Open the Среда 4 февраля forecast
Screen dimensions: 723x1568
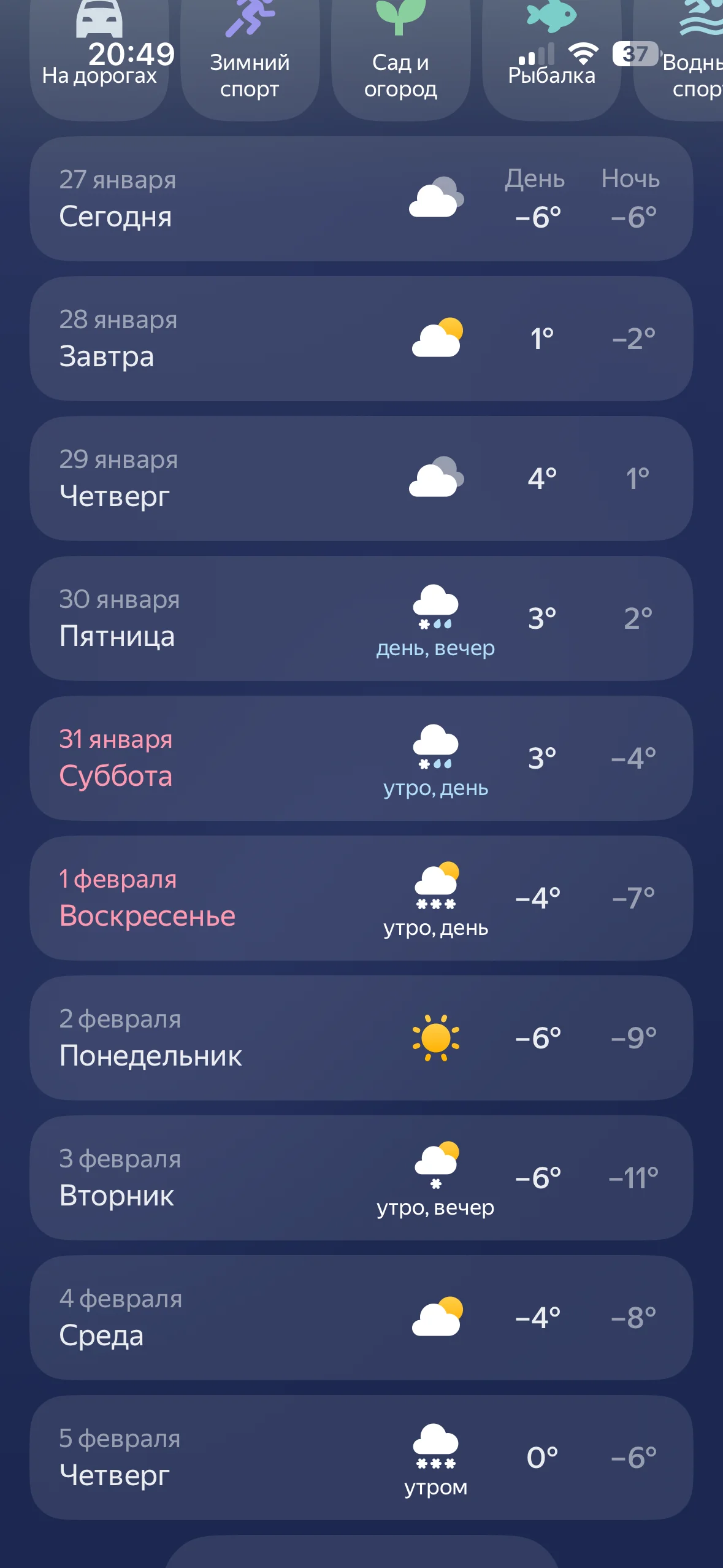(361, 1318)
